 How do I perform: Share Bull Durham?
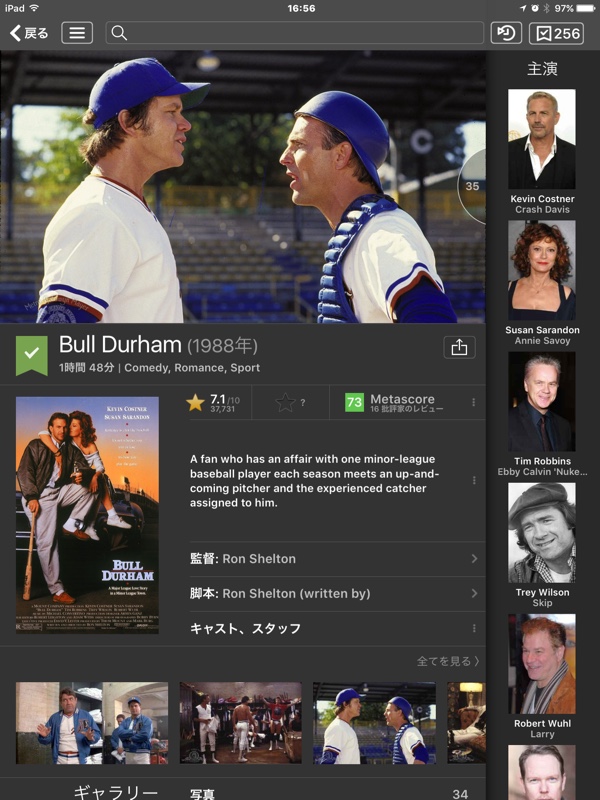coord(459,347)
